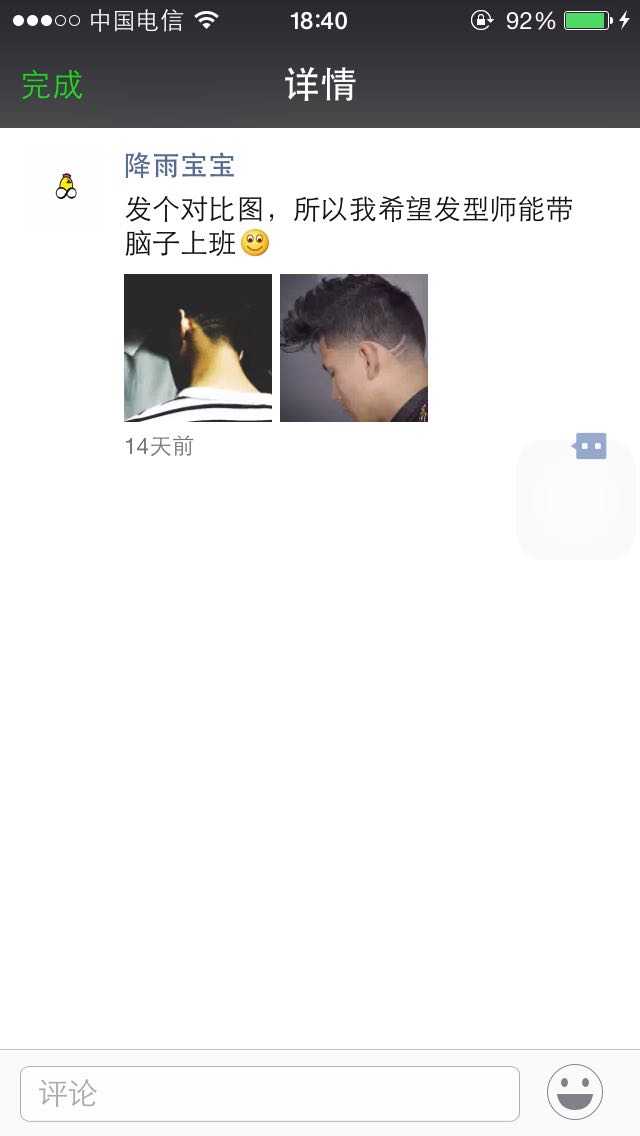Image resolution: width=640 pixels, height=1136 pixels.
Task: Open the emoji picker beside comment box
Action: click(x=575, y=1092)
